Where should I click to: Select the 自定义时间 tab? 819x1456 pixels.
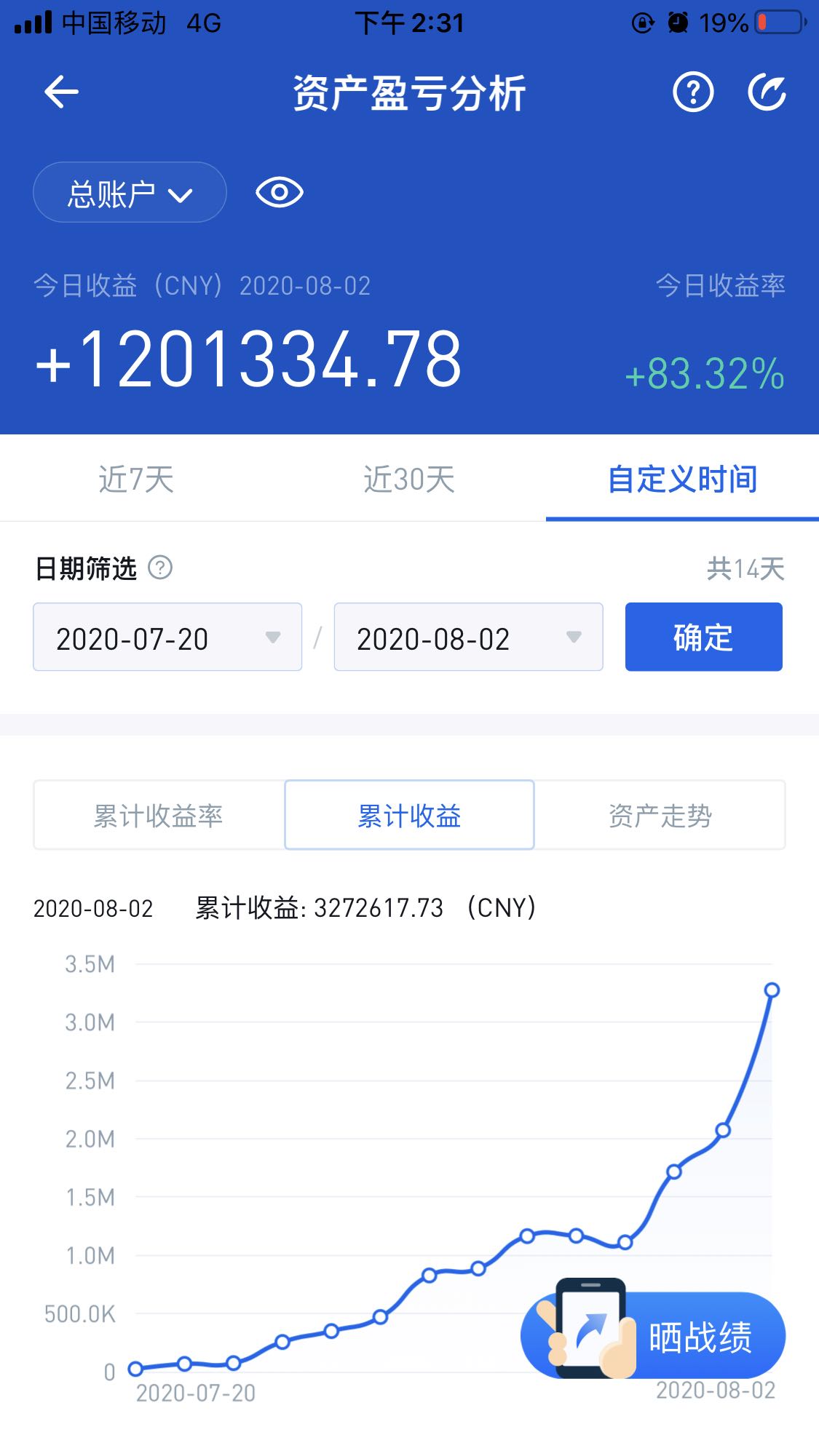682,480
